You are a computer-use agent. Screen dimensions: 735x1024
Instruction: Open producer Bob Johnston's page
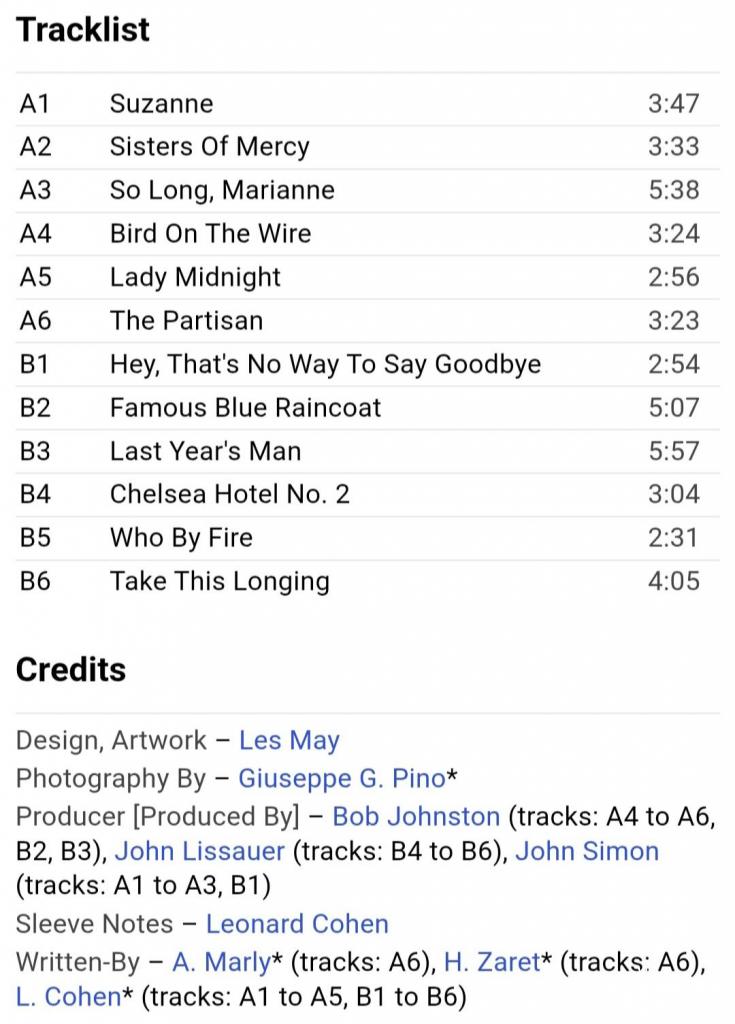click(x=415, y=815)
